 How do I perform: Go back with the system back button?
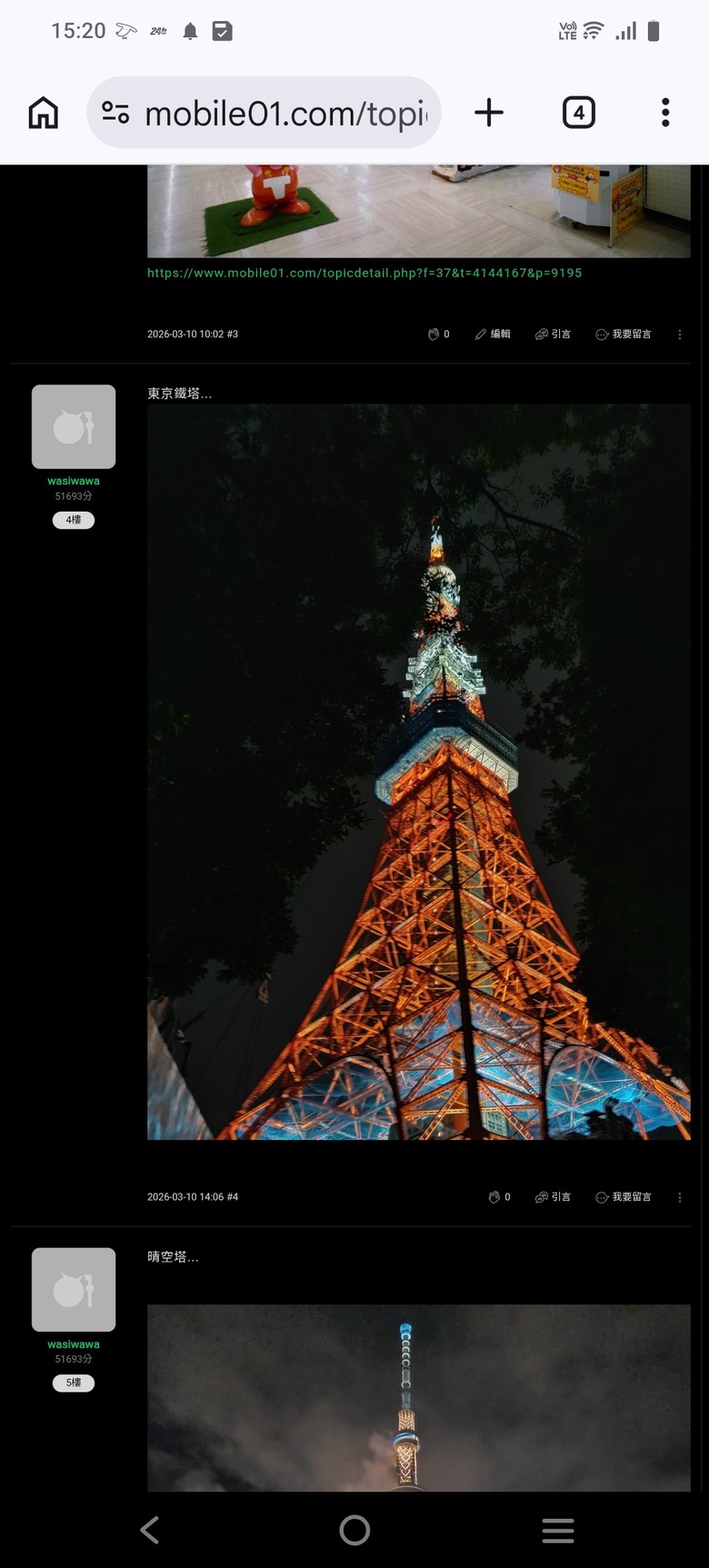[x=150, y=1530]
